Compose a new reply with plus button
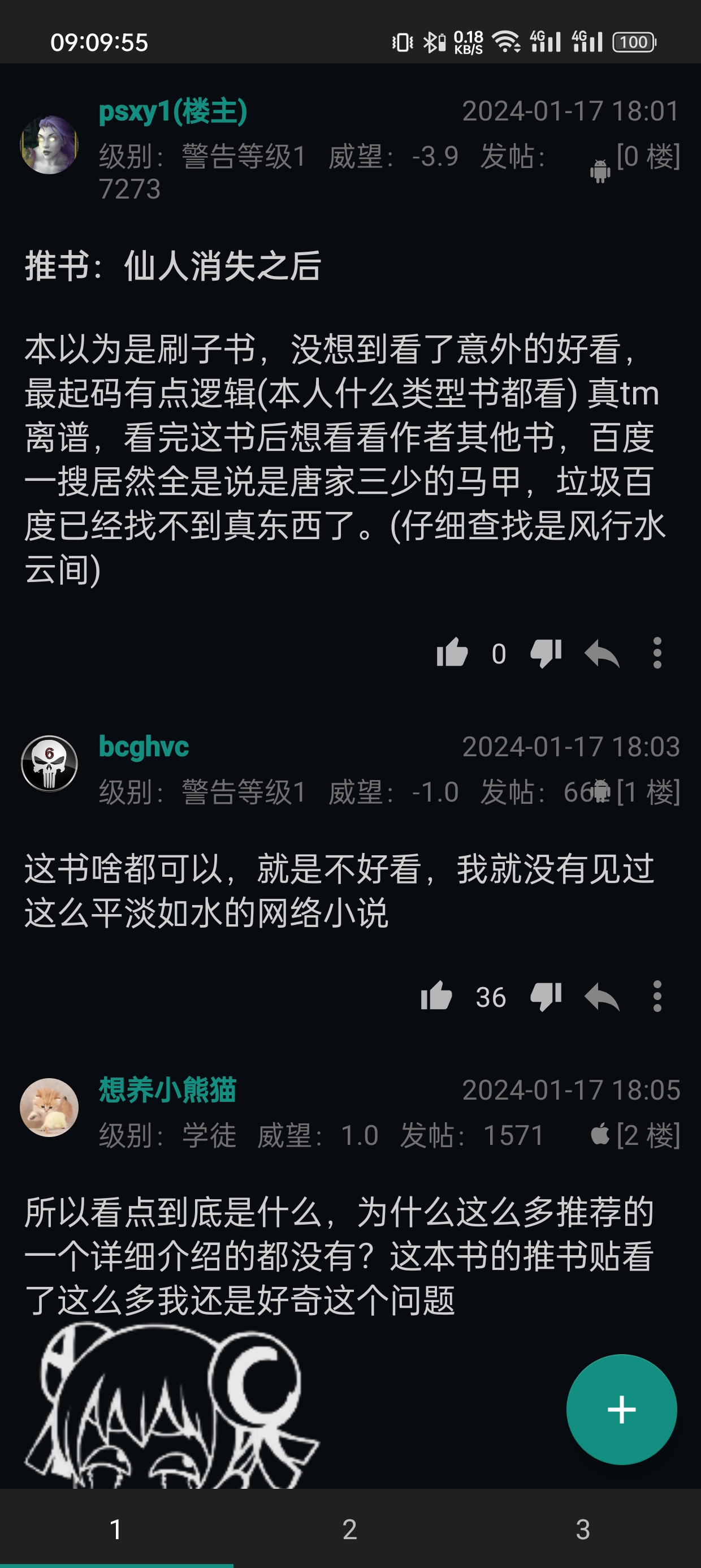Image resolution: width=701 pixels, height=1568 pixels. 621,1409
